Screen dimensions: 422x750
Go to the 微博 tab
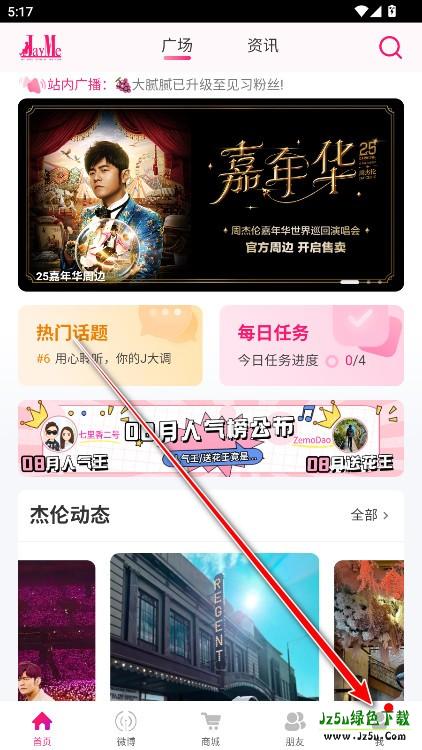coord(126,728)
